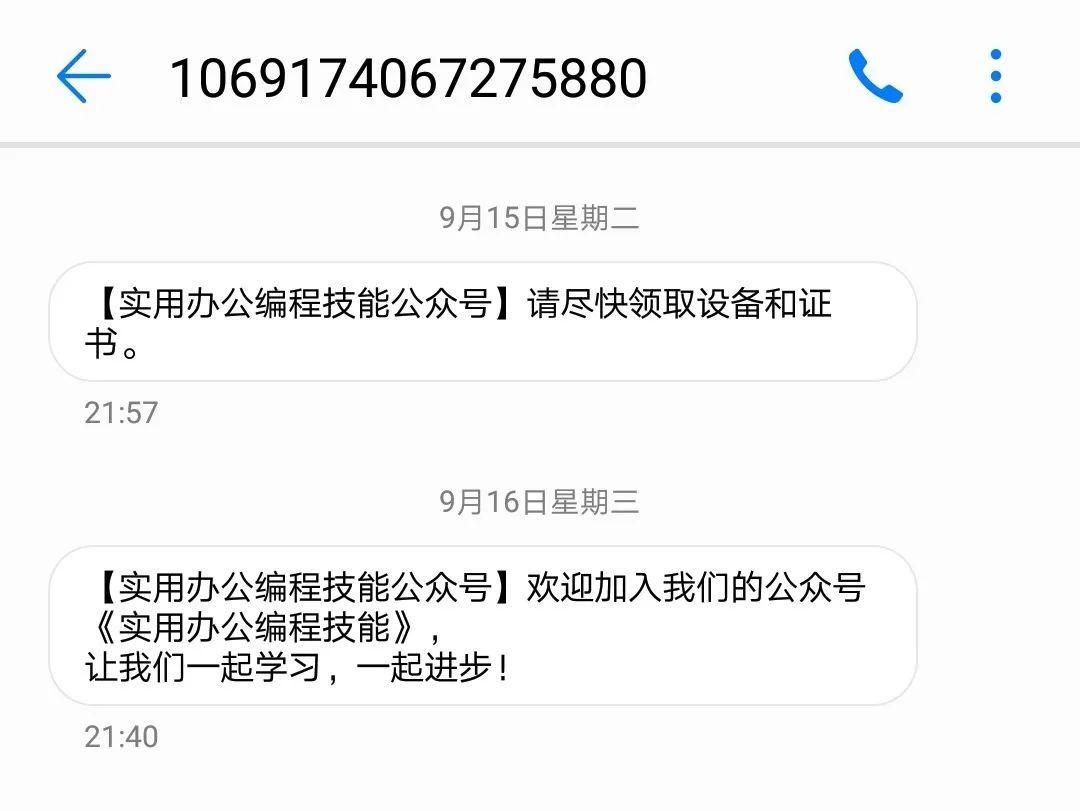This screenshot has height=811, width=1080.
Task: Go back to the message list
Action: point(83,77)
